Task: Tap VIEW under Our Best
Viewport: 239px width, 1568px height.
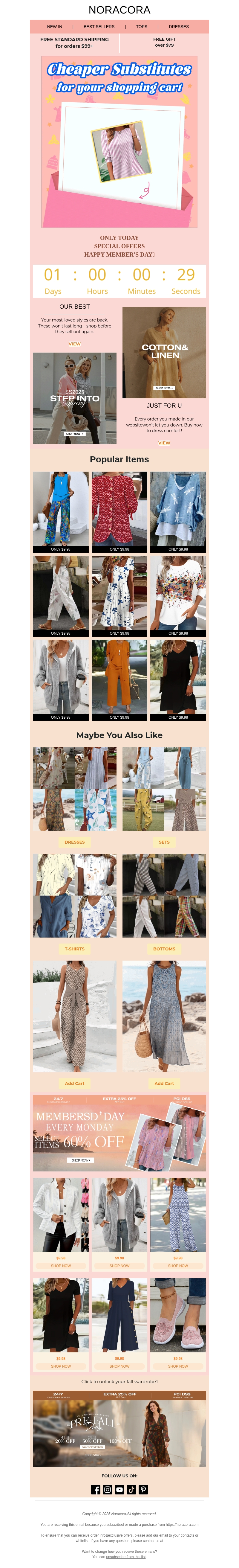Action: click(x=74, y=344)
